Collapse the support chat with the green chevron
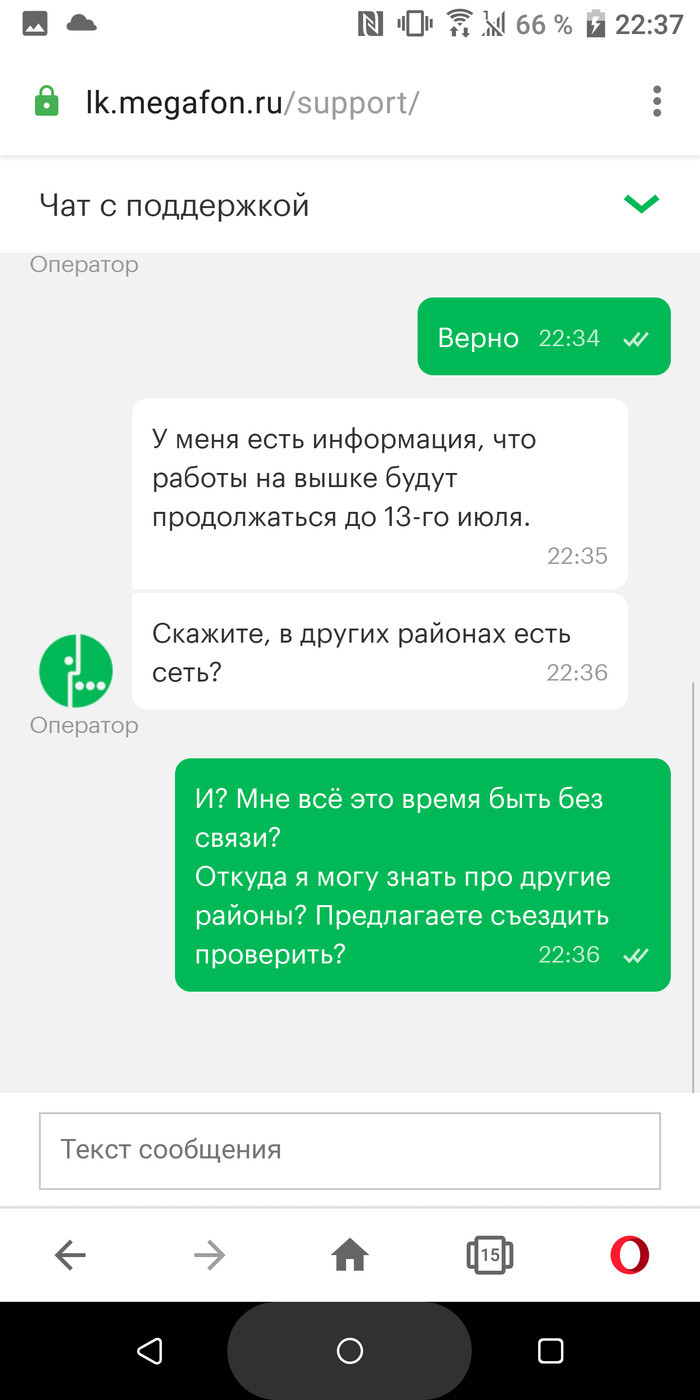 click(x=641, y=204)
